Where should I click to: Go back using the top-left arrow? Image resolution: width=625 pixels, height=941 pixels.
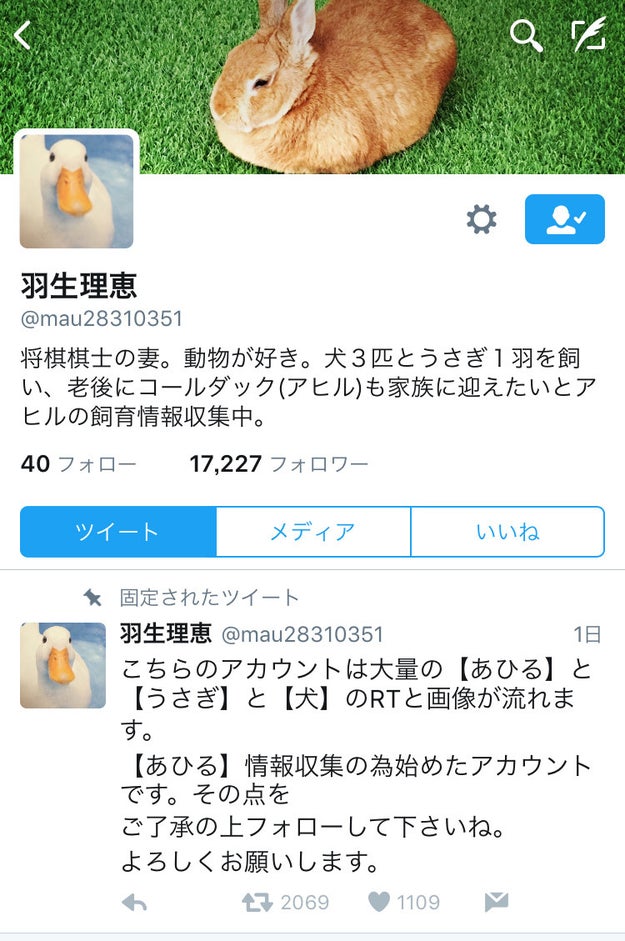pos(22,36)
